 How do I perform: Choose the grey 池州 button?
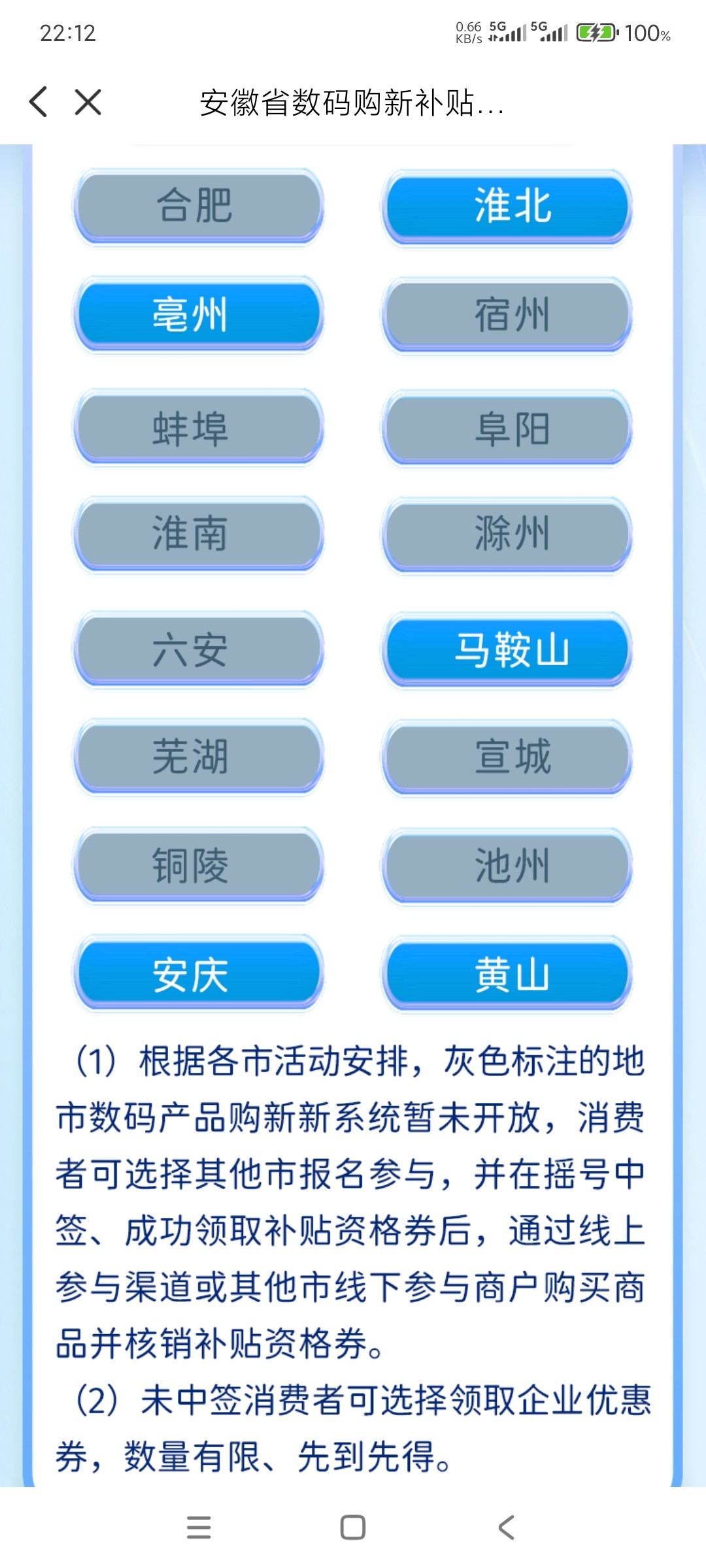[507, 865]
